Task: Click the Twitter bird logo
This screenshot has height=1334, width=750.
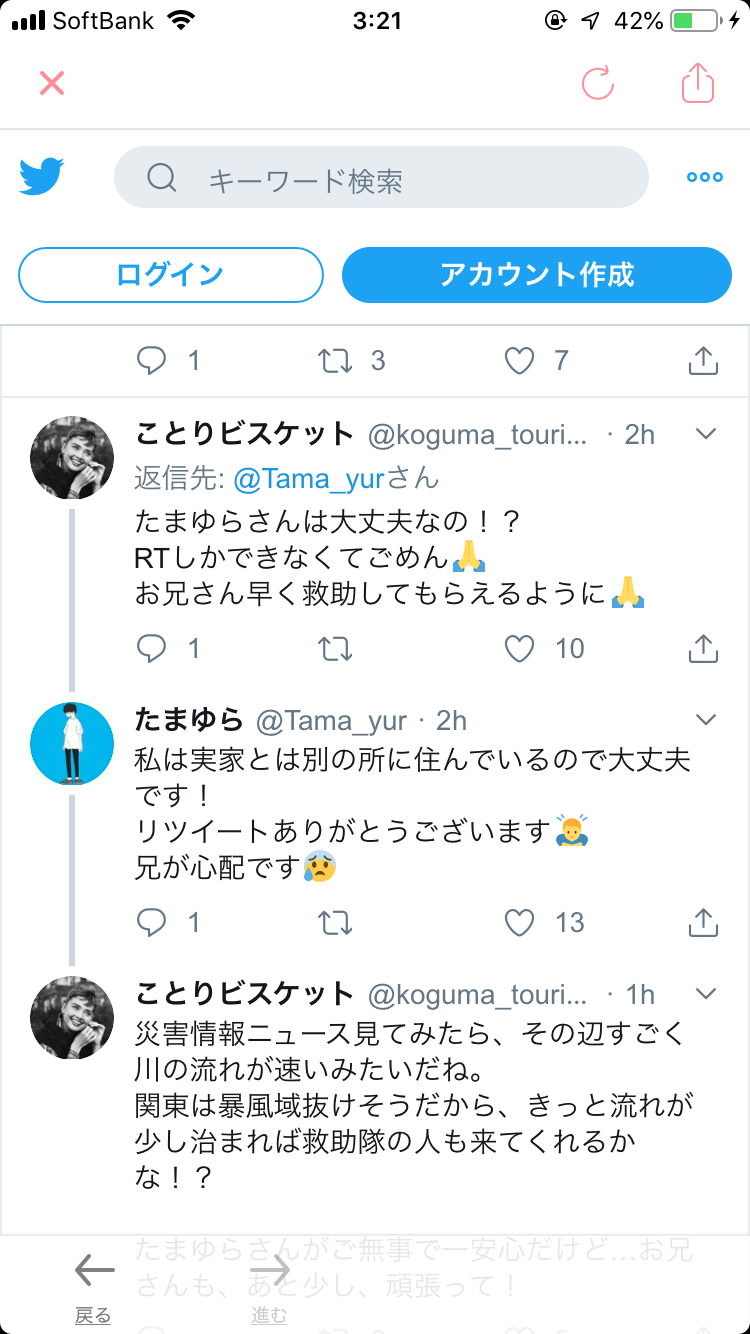Action: tap(38, 176)
